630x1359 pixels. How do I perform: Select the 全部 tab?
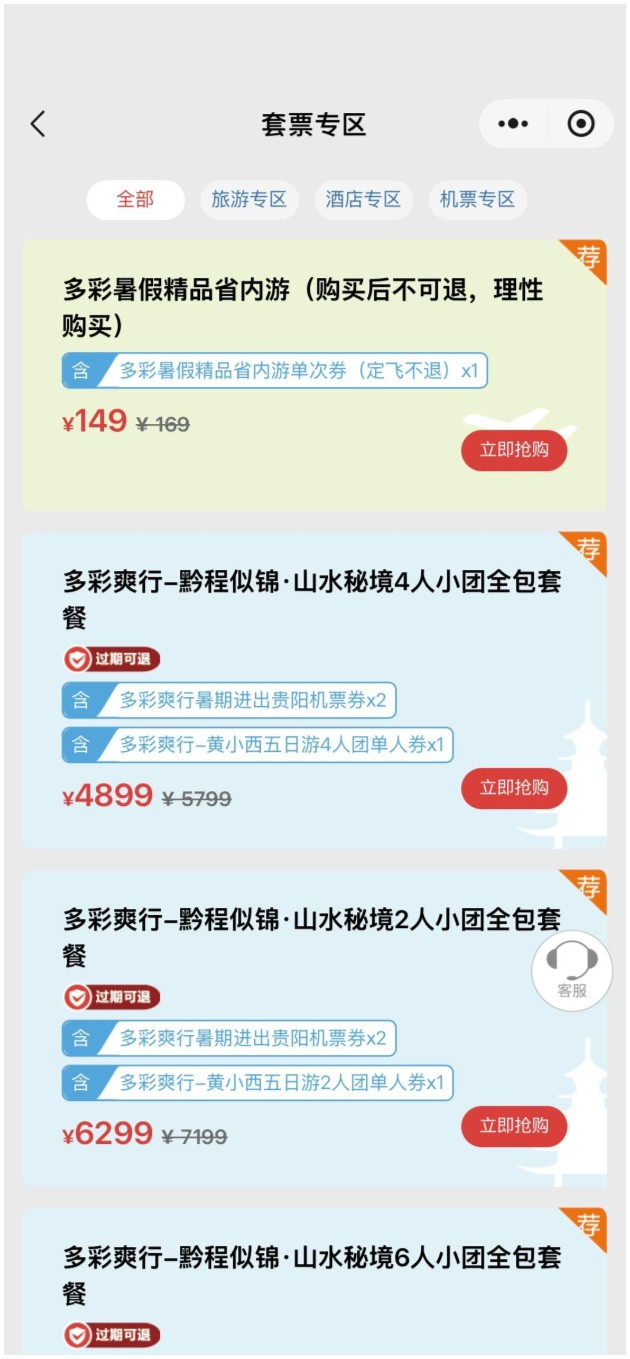pyautogui.click(x=135, y=199)
